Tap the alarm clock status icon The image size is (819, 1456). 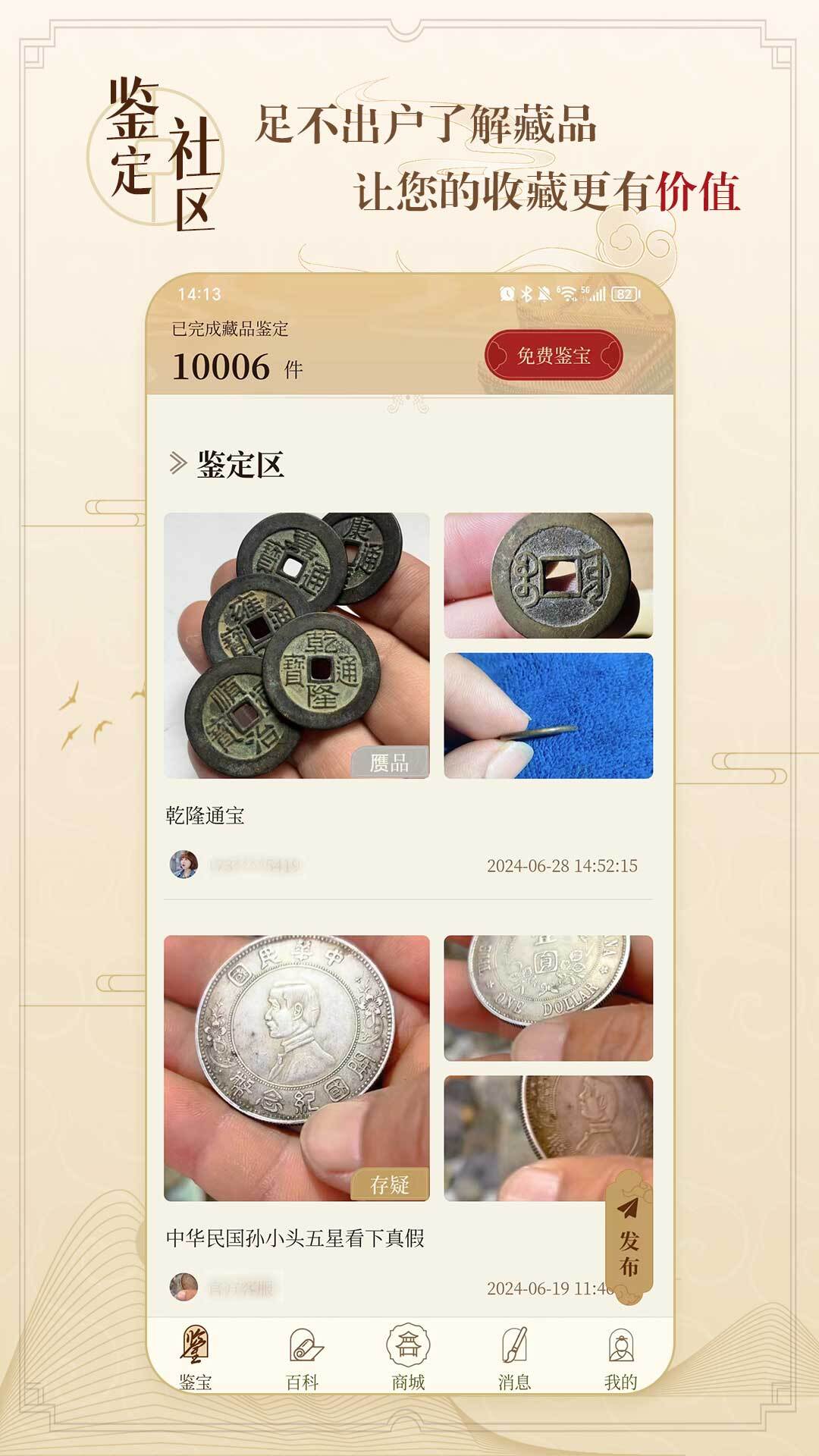507,293
